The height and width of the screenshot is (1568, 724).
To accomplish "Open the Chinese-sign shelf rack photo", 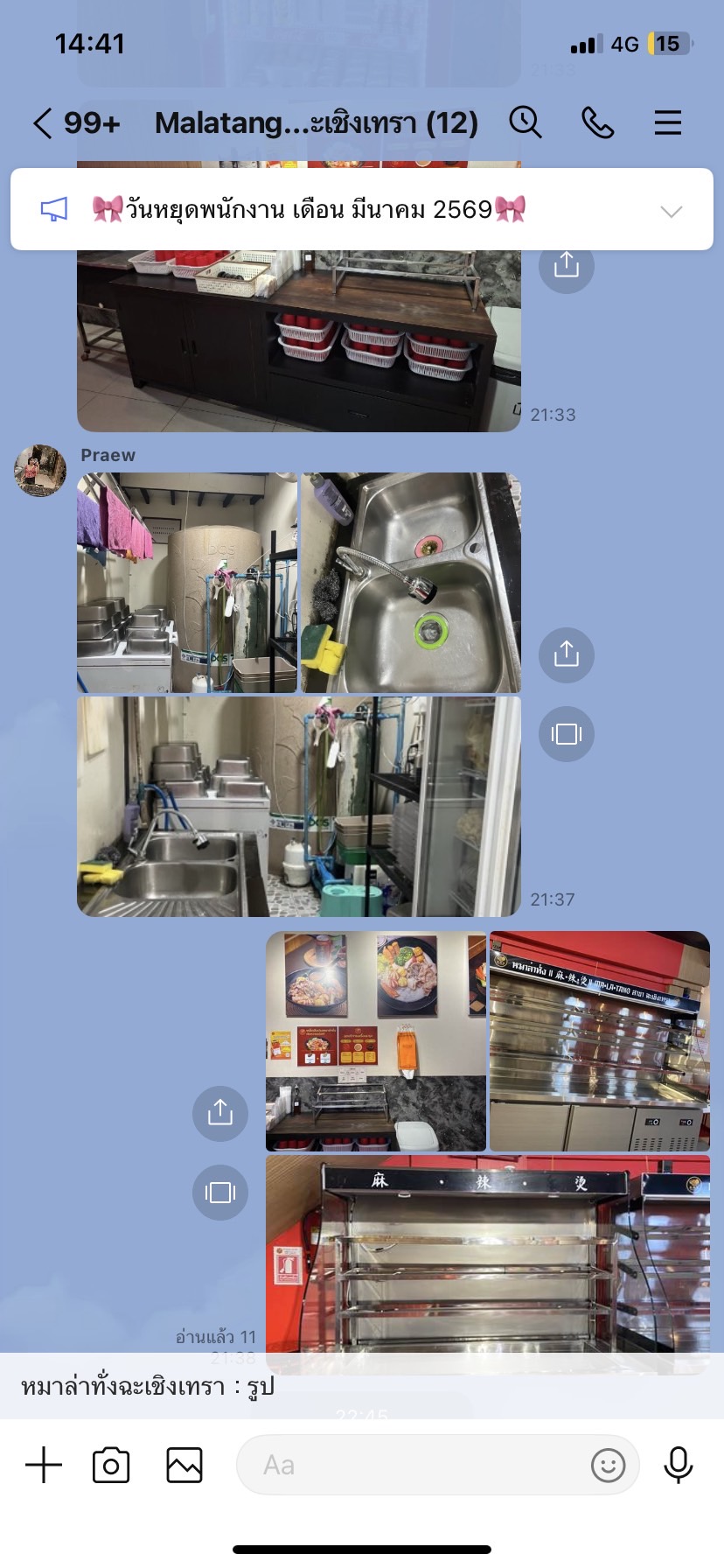I will pyautogui.click(x=488, y=1253).
